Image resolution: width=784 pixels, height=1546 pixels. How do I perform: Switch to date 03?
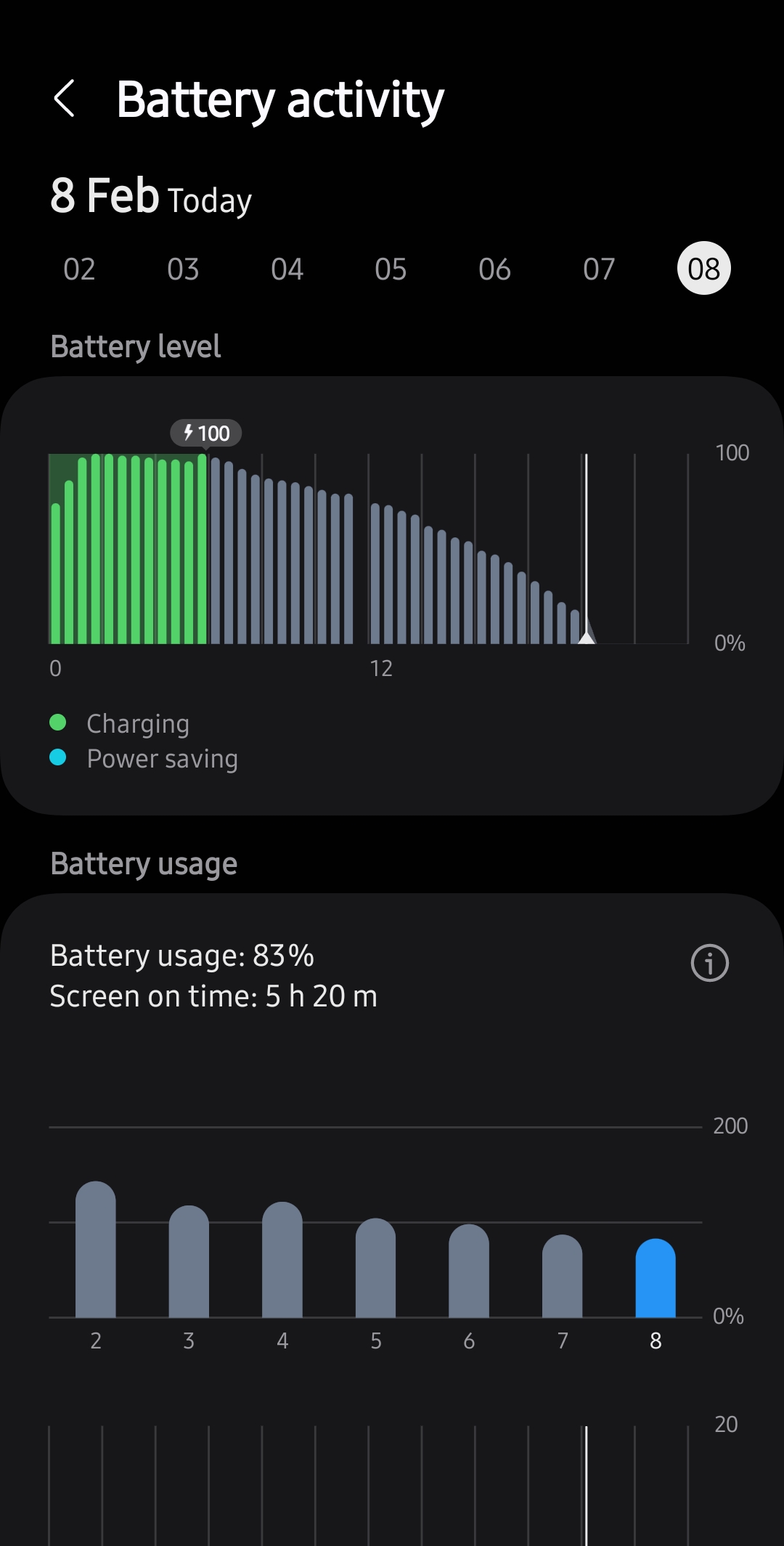tap(182, 269)
